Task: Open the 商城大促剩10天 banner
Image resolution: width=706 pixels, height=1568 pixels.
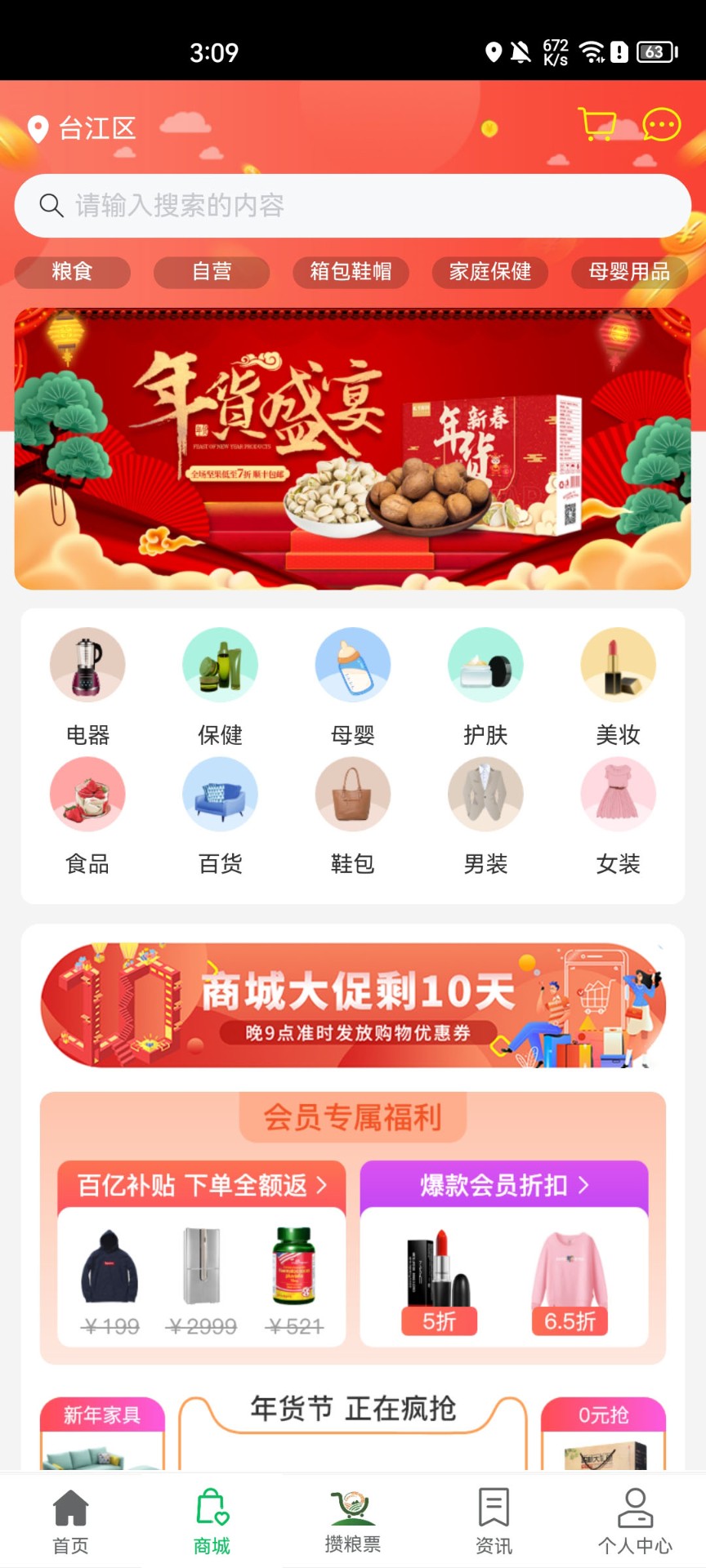Action: (352, 1005)
